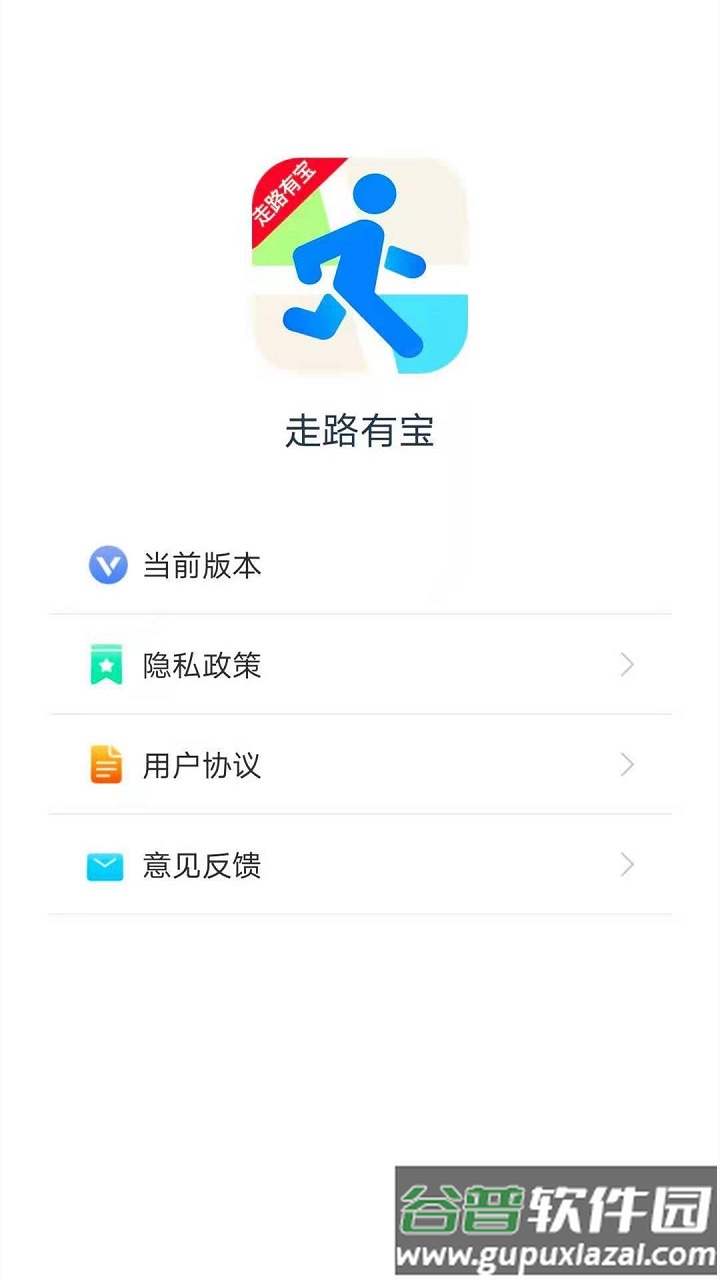Open the 用户协议 user agreement
The height and width of the screenshot is (1280, 720).
[360, 765]
